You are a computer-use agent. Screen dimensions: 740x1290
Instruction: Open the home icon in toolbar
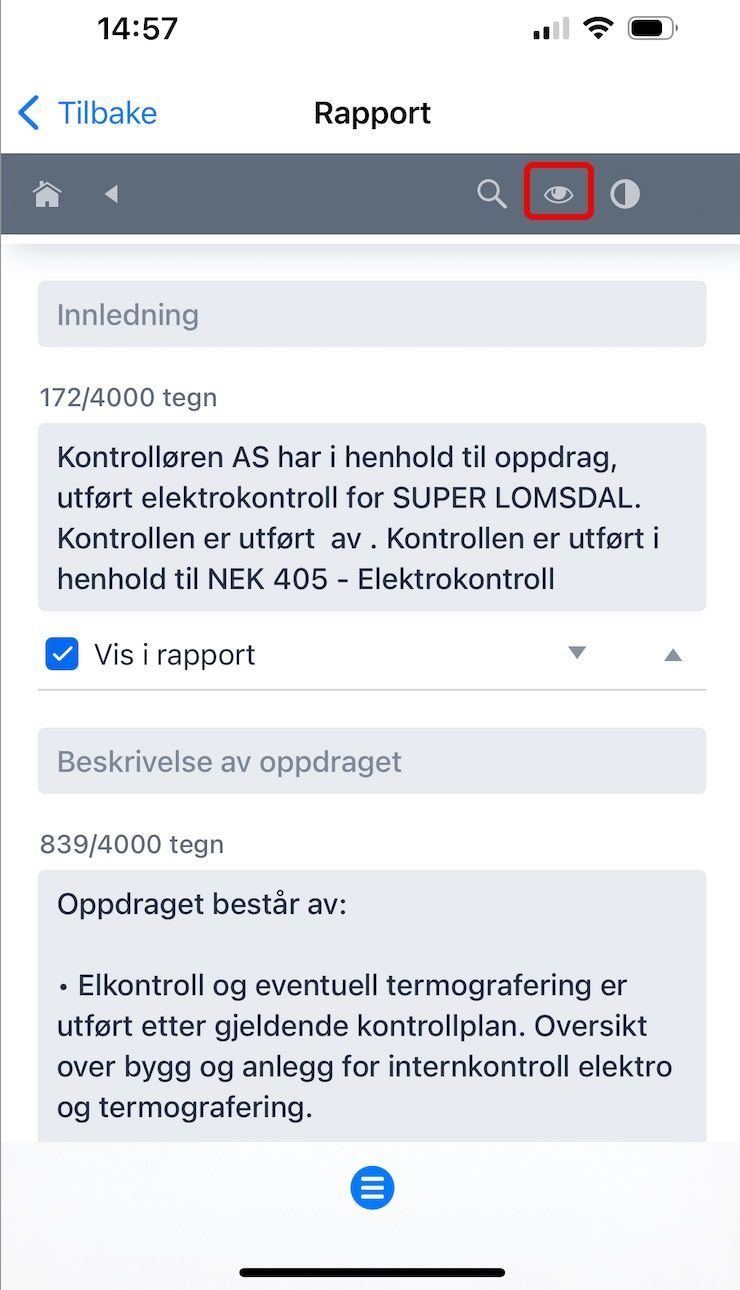[x=47, y=193]
